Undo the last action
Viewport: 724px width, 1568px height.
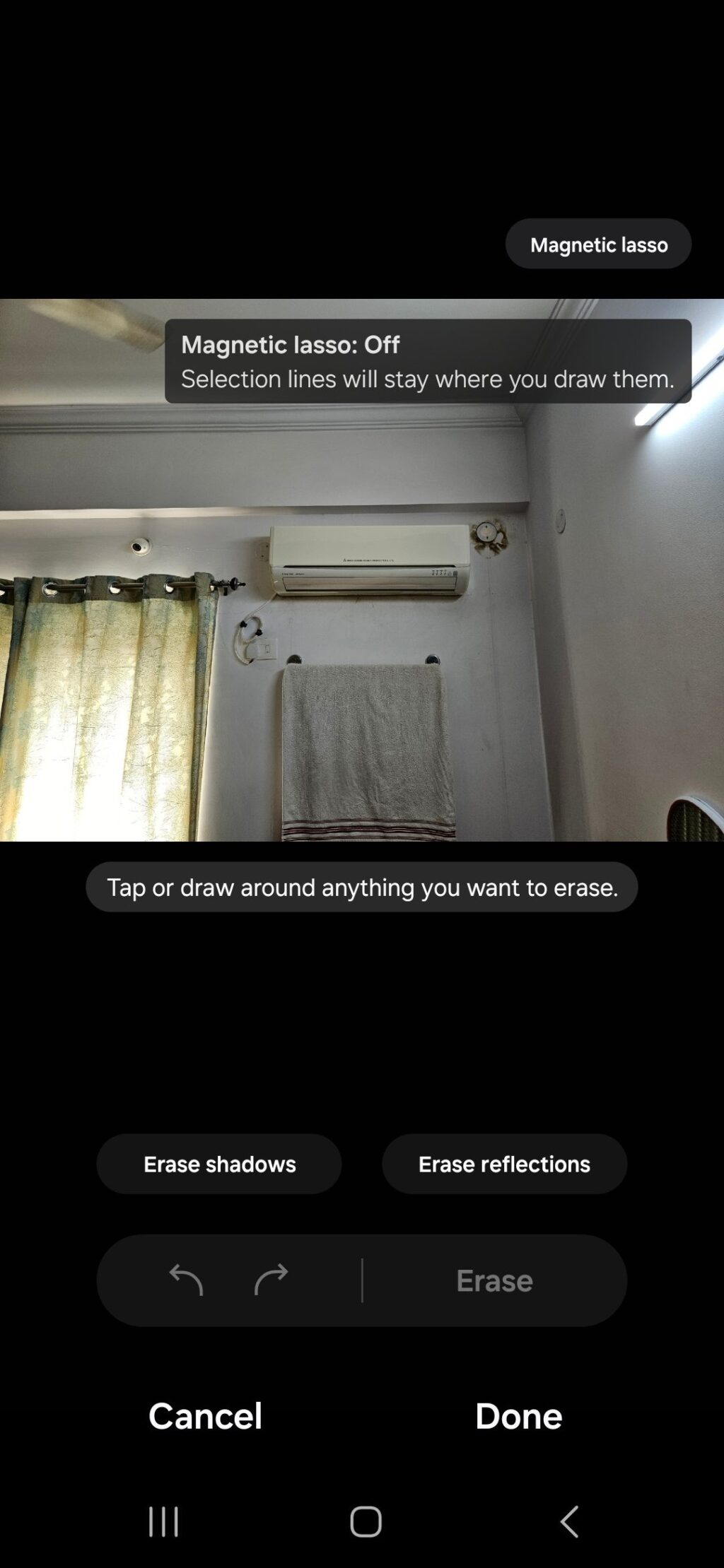pyautogui.click(x=186, y=1280)
